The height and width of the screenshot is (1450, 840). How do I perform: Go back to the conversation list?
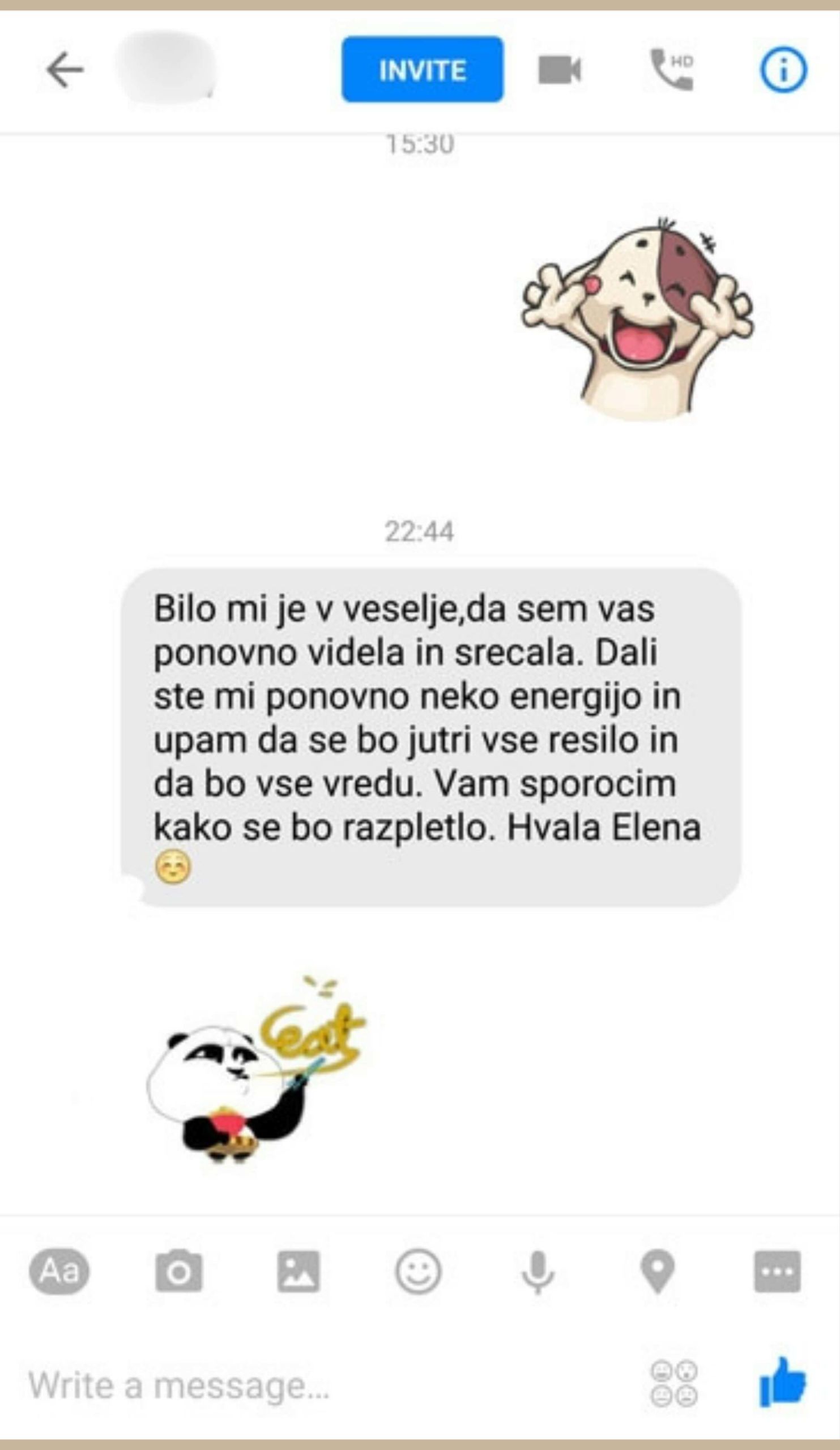tap(65, 70)
